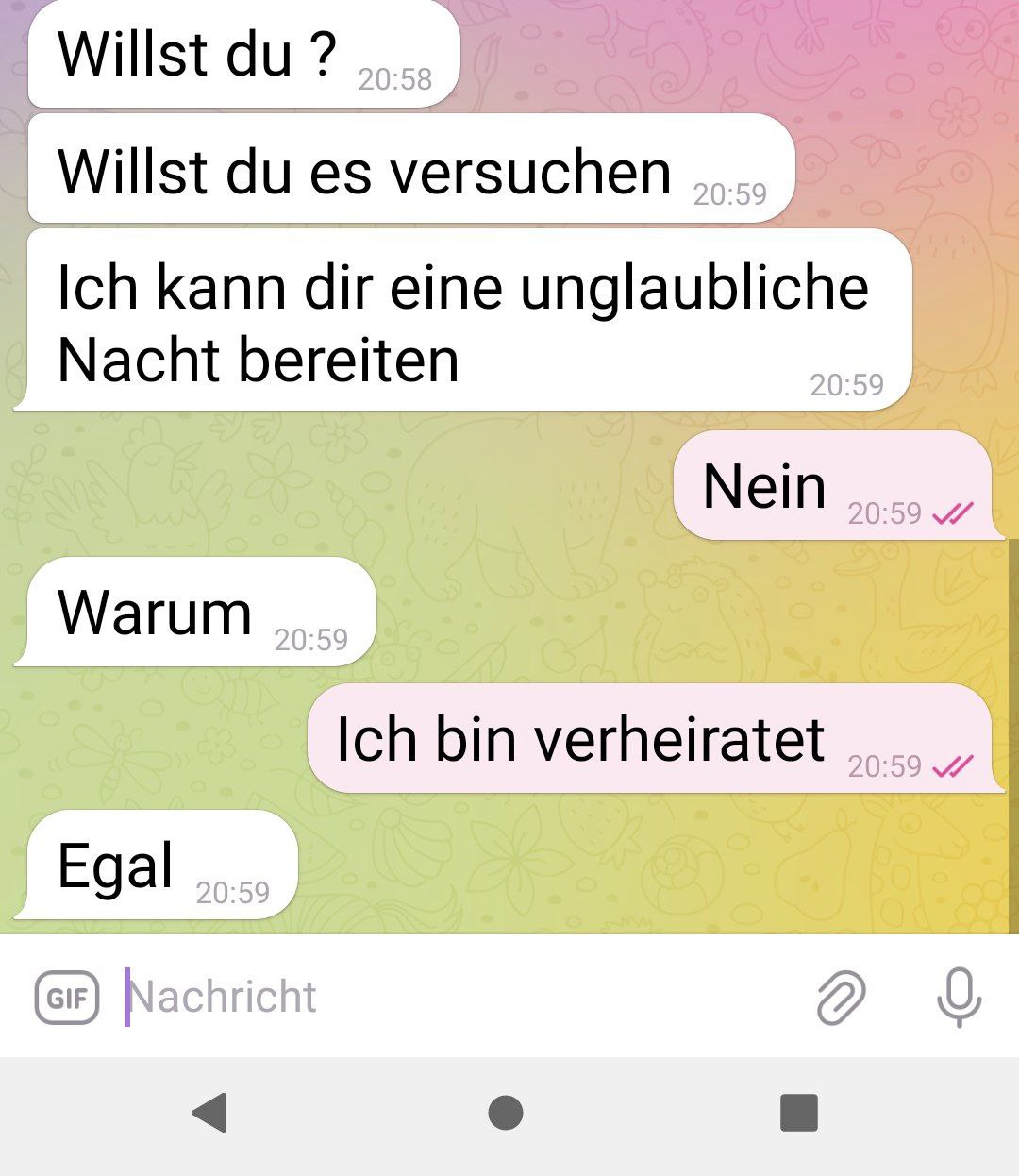Return to the home screen
The image size is (1019, 1176).
click(506, 1113)
